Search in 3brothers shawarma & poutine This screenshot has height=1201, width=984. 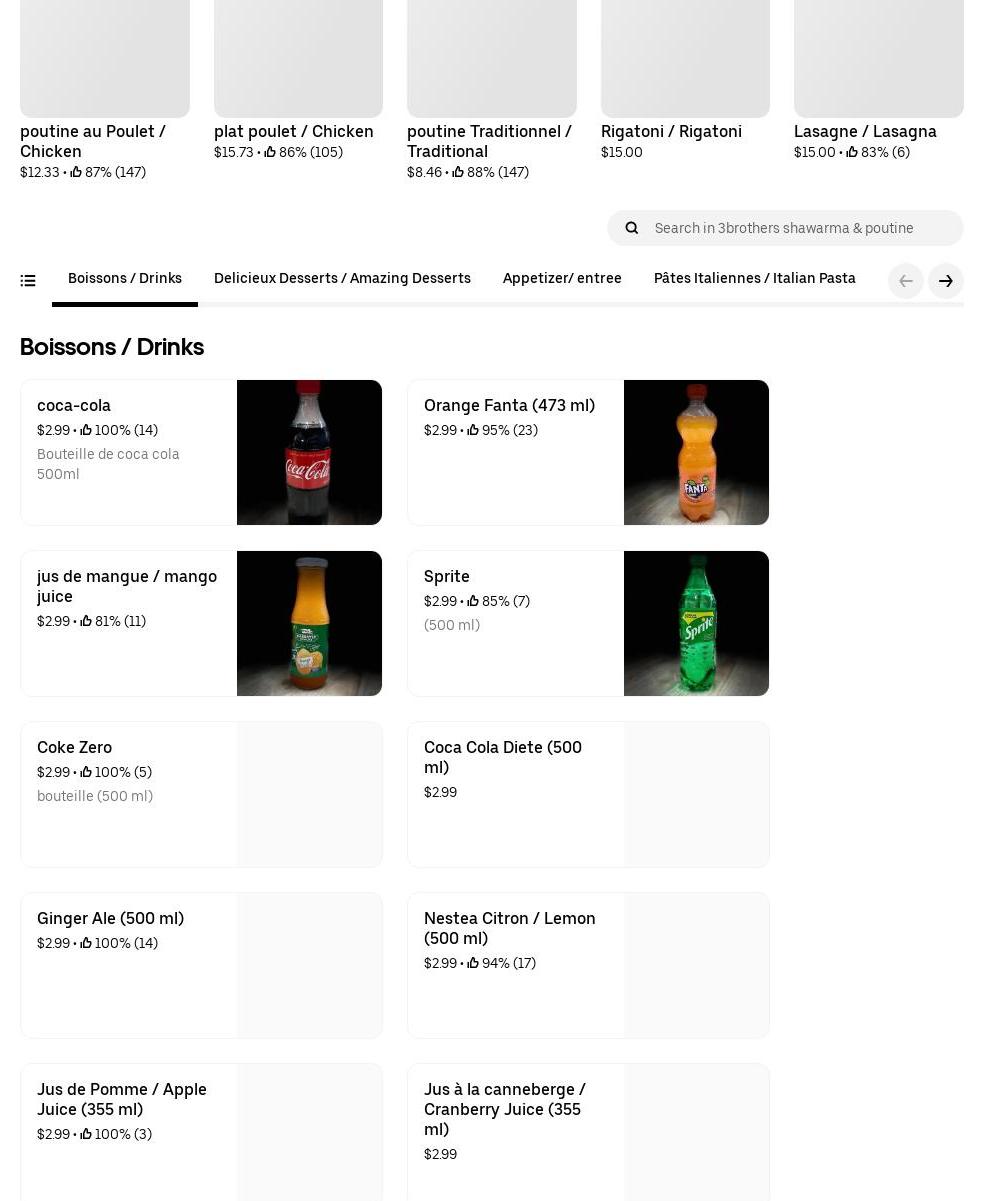click(x=785, y=228)
